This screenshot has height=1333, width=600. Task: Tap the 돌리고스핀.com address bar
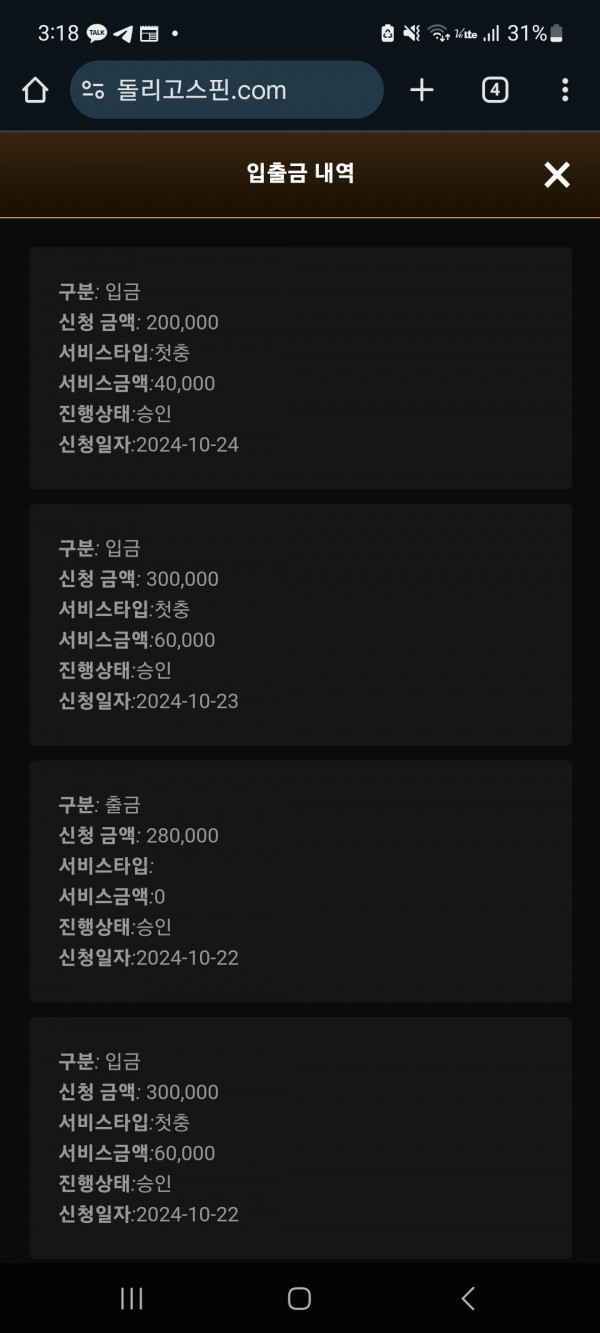click(x=227, y=90)
